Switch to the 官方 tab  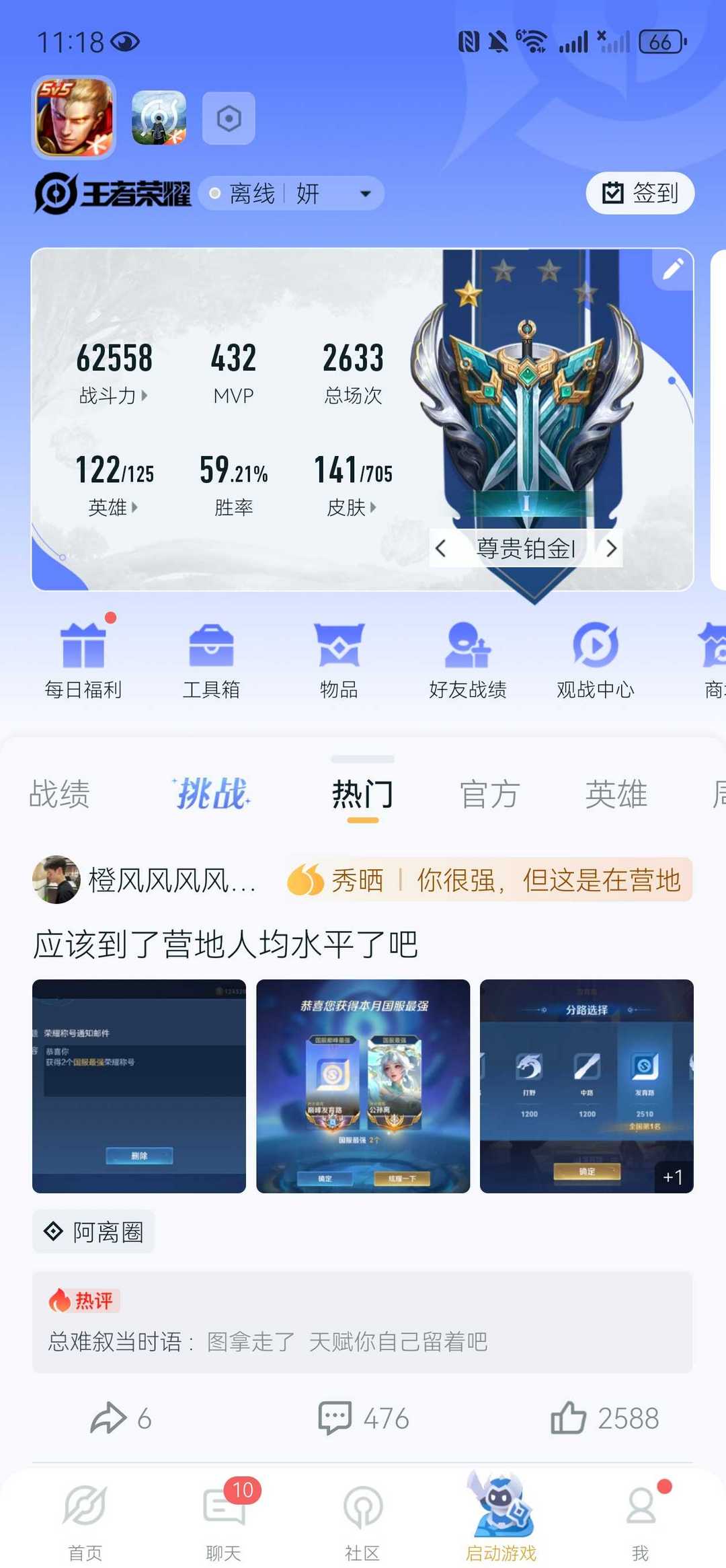[x=489, y=794]
